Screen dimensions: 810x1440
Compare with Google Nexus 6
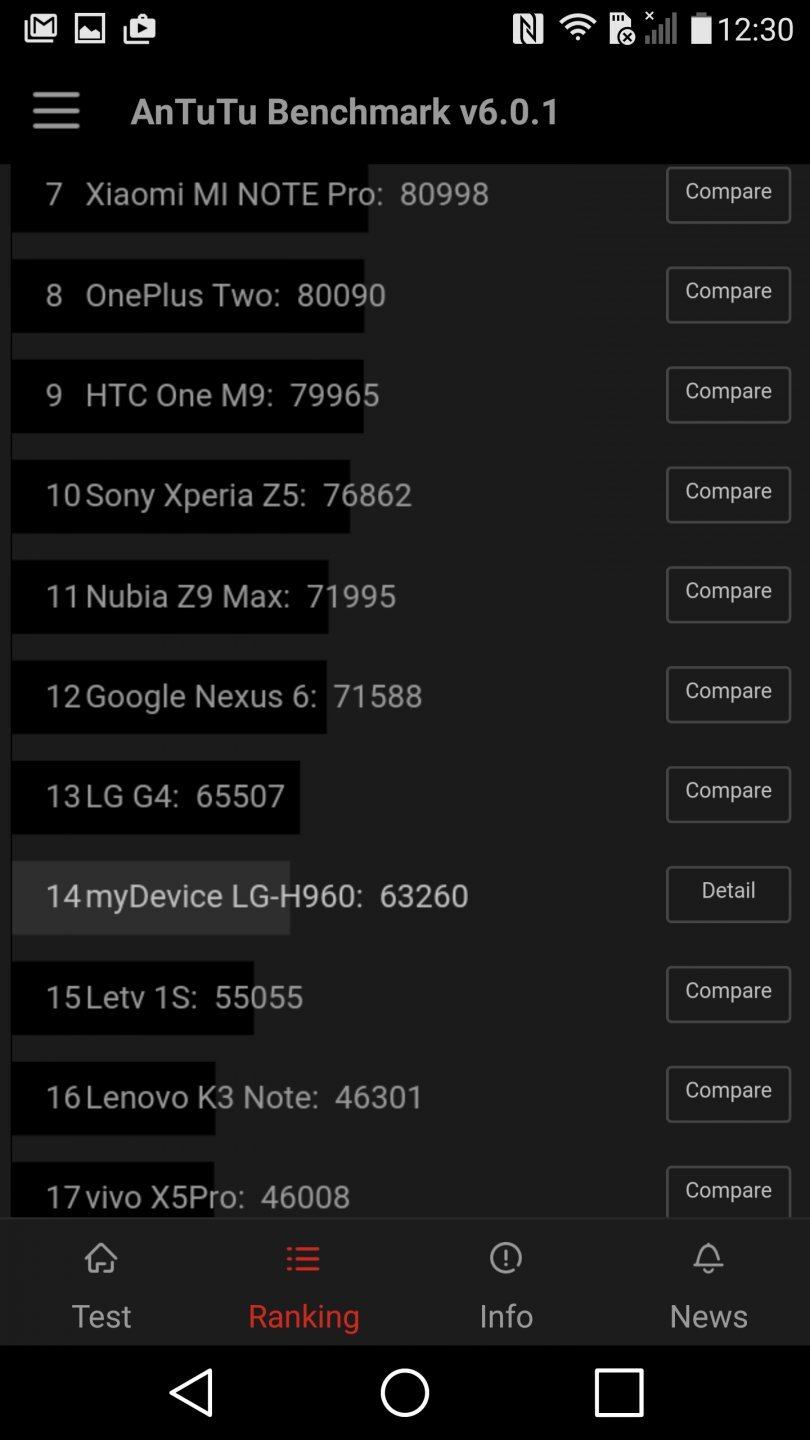(x=727, y=694)
